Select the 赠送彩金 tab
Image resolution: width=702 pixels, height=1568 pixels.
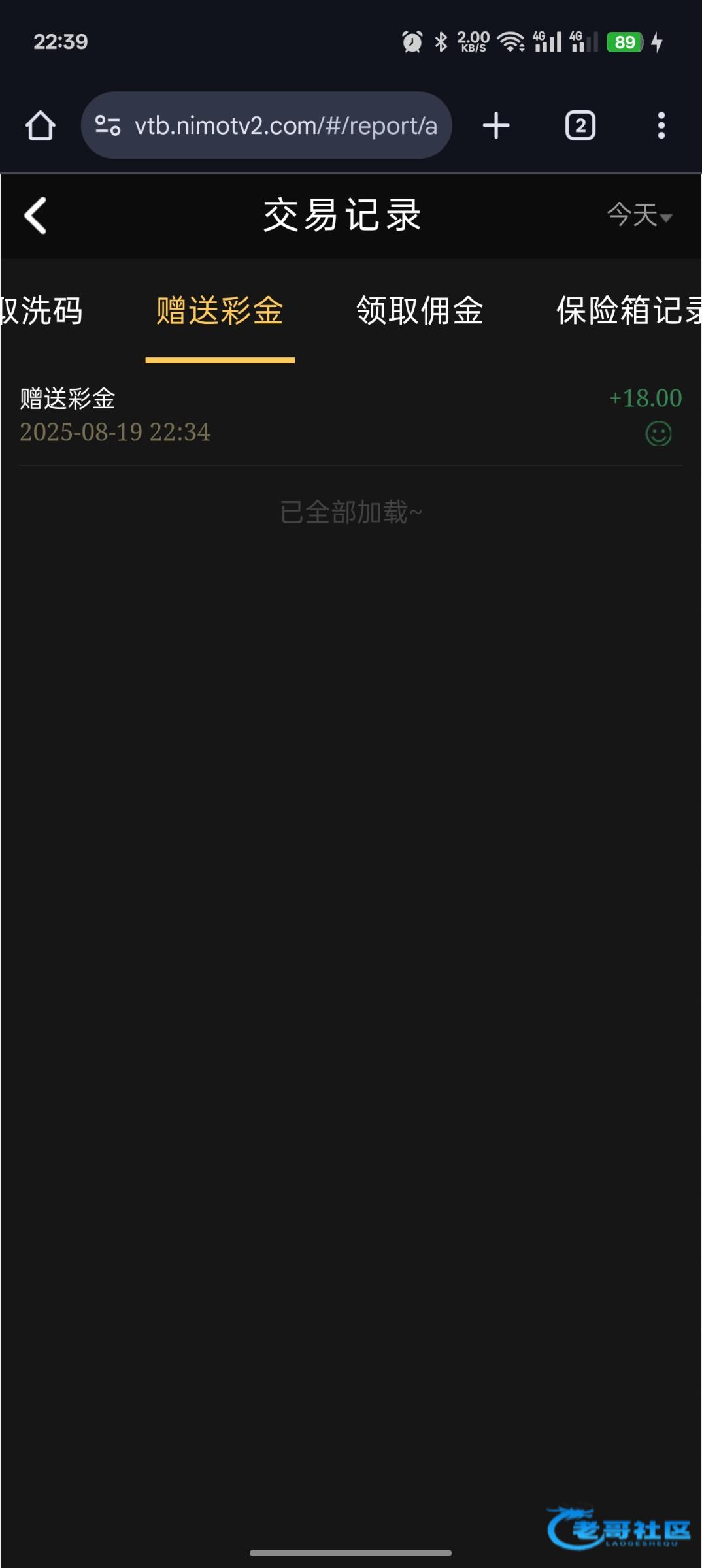[220, 311]
